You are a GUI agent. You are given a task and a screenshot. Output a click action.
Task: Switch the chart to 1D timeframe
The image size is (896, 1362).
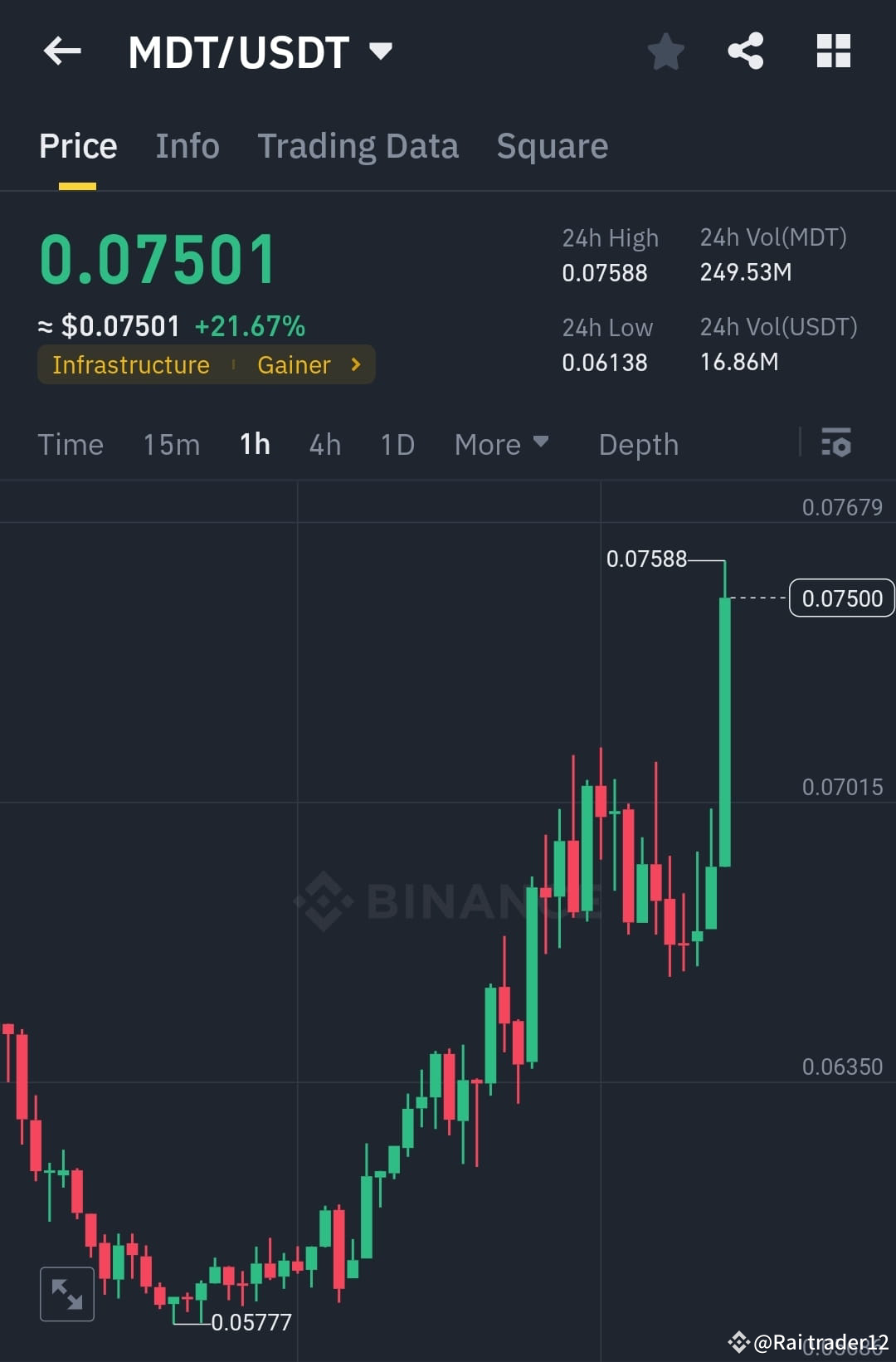(x=397, y=444)
